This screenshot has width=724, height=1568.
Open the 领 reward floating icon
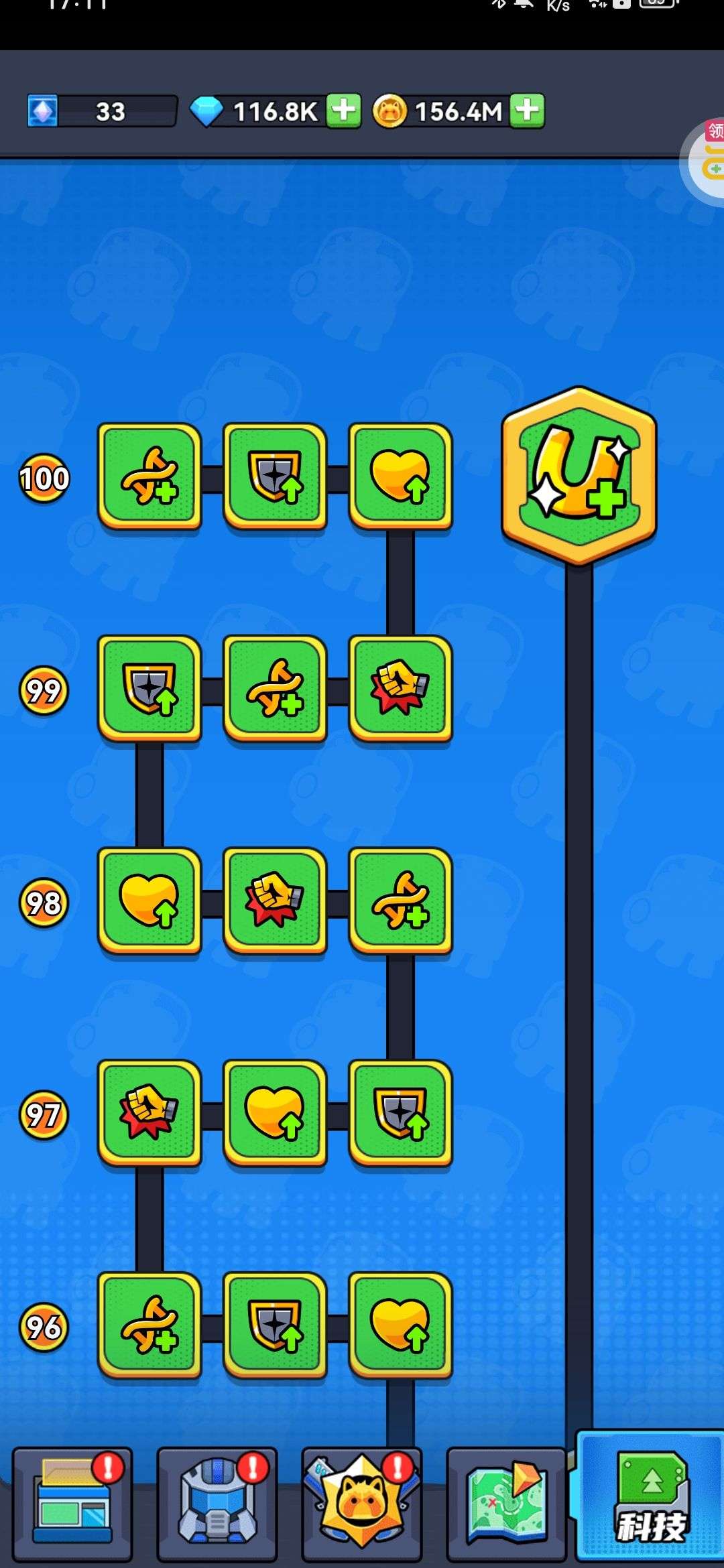click(x=704, y=158)
